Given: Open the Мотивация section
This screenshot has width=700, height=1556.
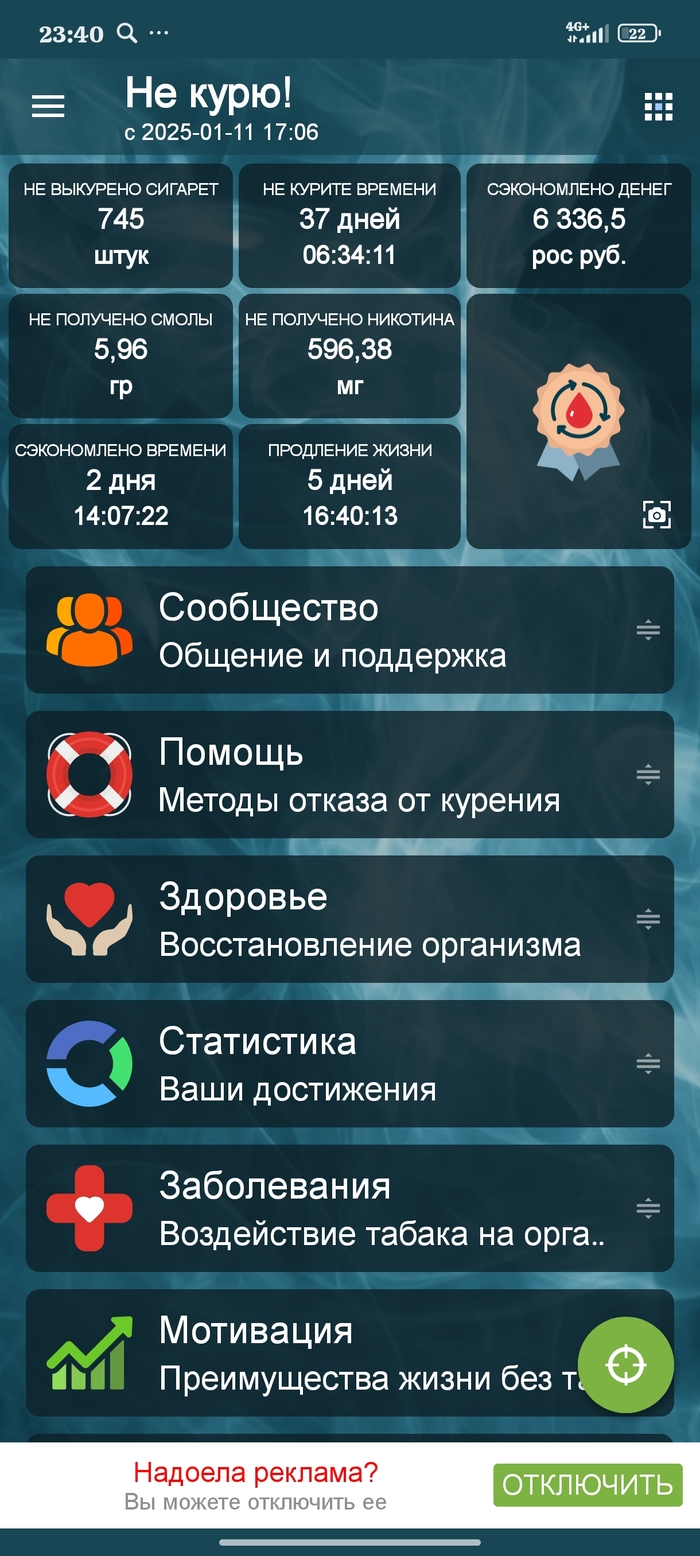Looking at the screenshot, I should point(300,1353).
